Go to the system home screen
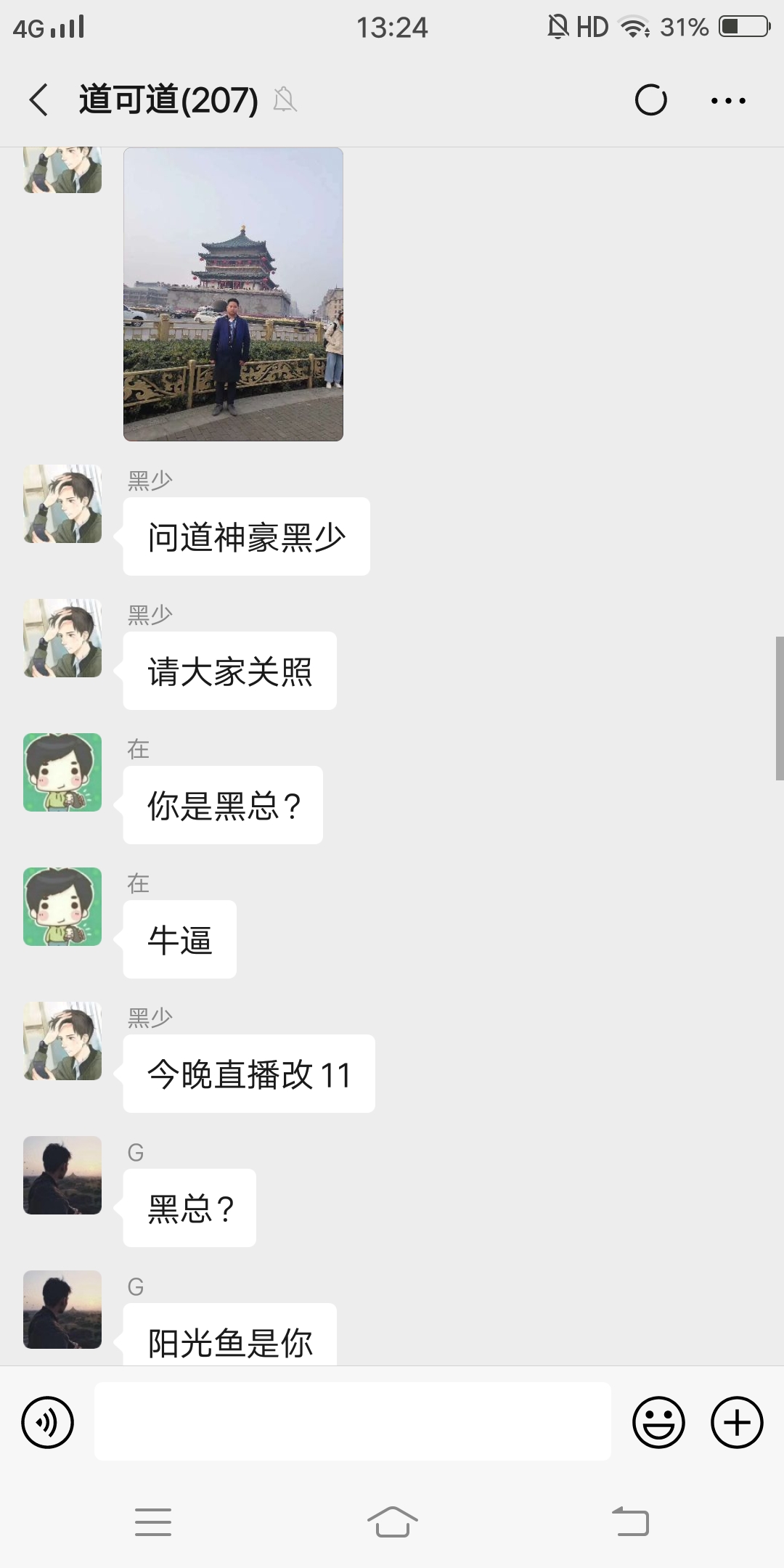Viewport: 784px width, 1568px height. click(392, 1521)
